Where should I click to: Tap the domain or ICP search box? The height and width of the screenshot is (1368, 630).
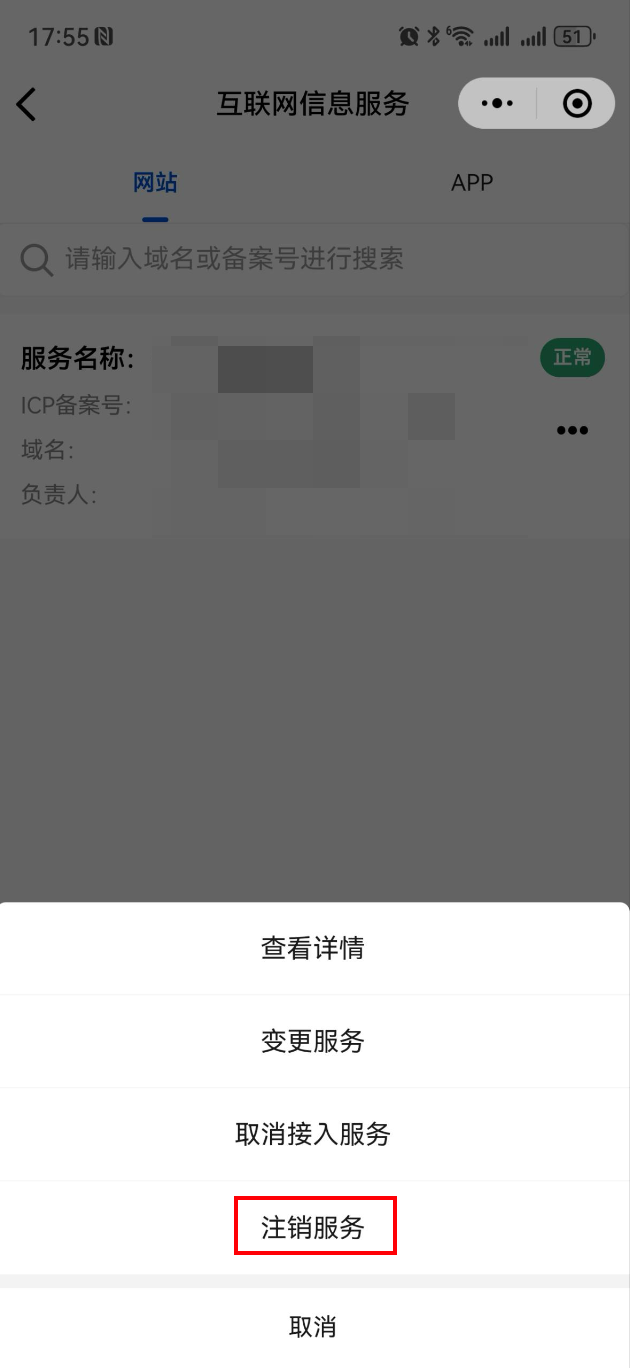tap(314, 260)
